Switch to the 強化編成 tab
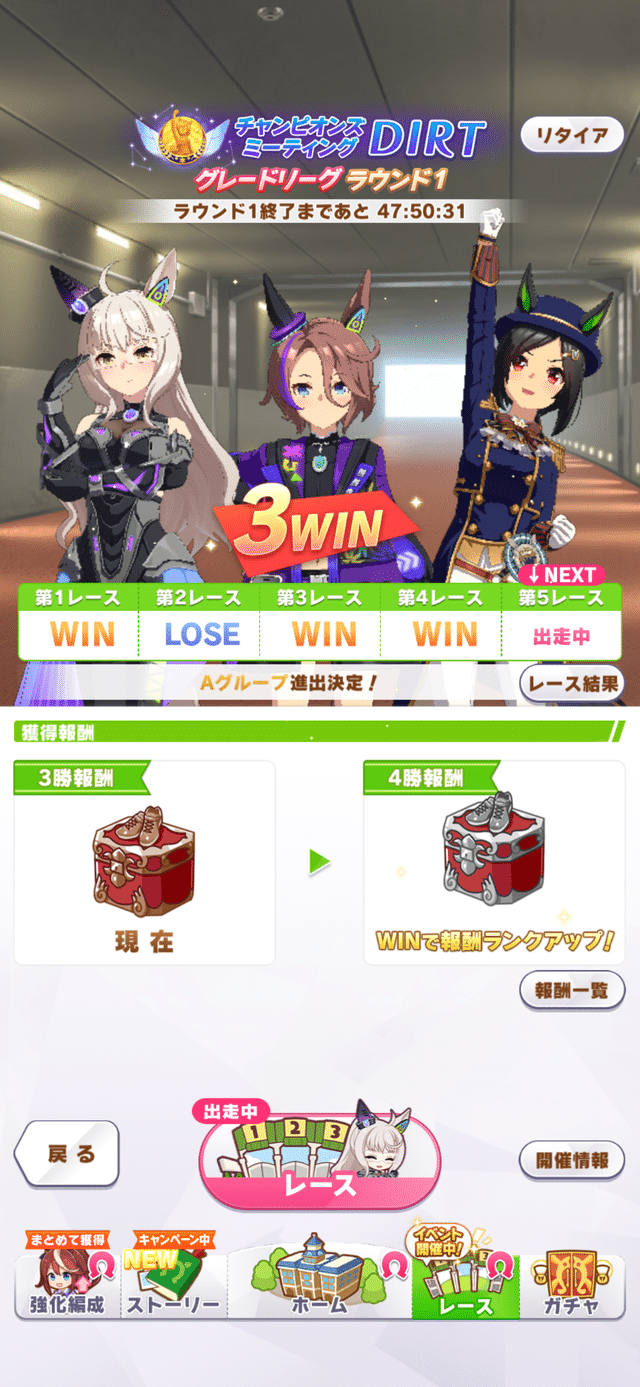Viewport: 640px width, 1387px height. [66, 1284]
